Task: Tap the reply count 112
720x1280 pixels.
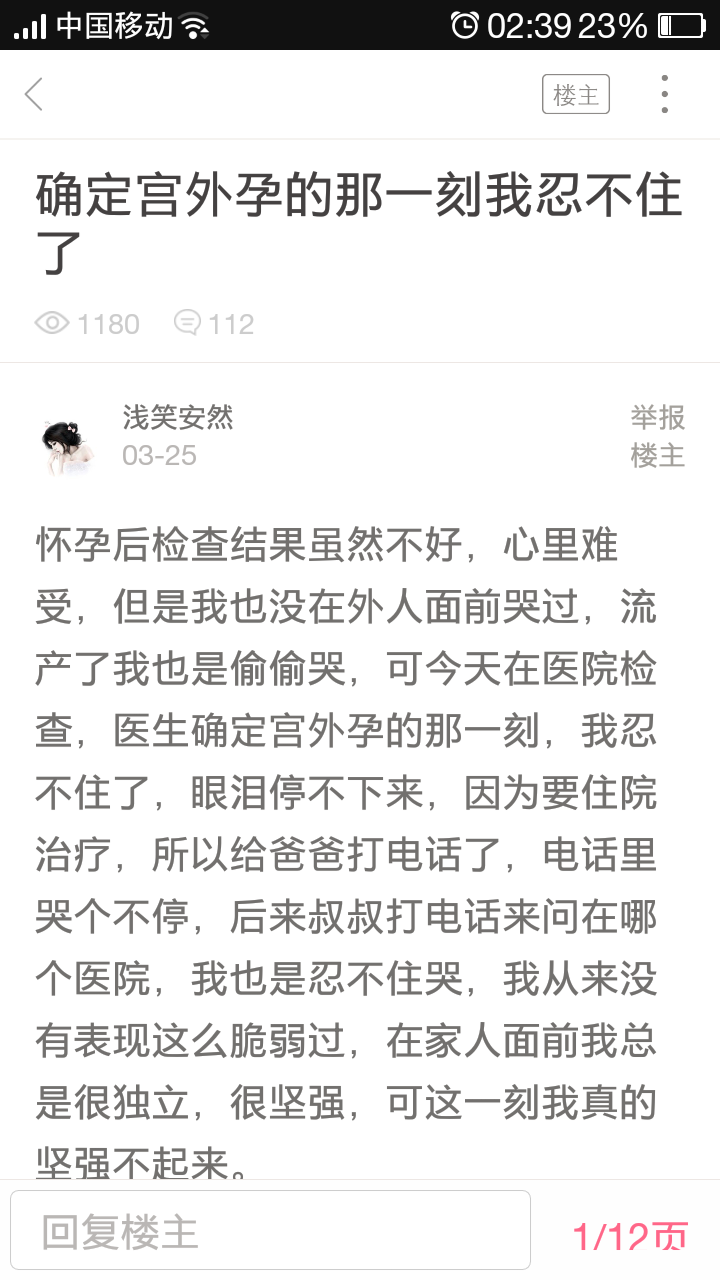Action: coord(231,323)
